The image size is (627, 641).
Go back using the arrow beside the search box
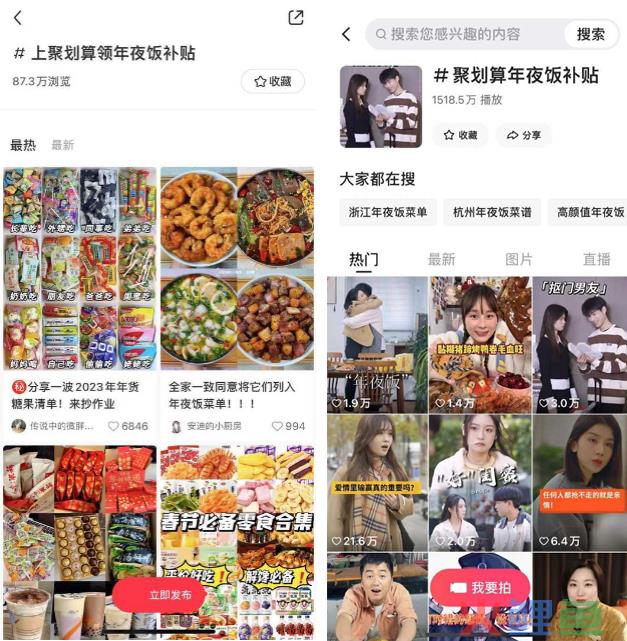(x=346, y=35)
